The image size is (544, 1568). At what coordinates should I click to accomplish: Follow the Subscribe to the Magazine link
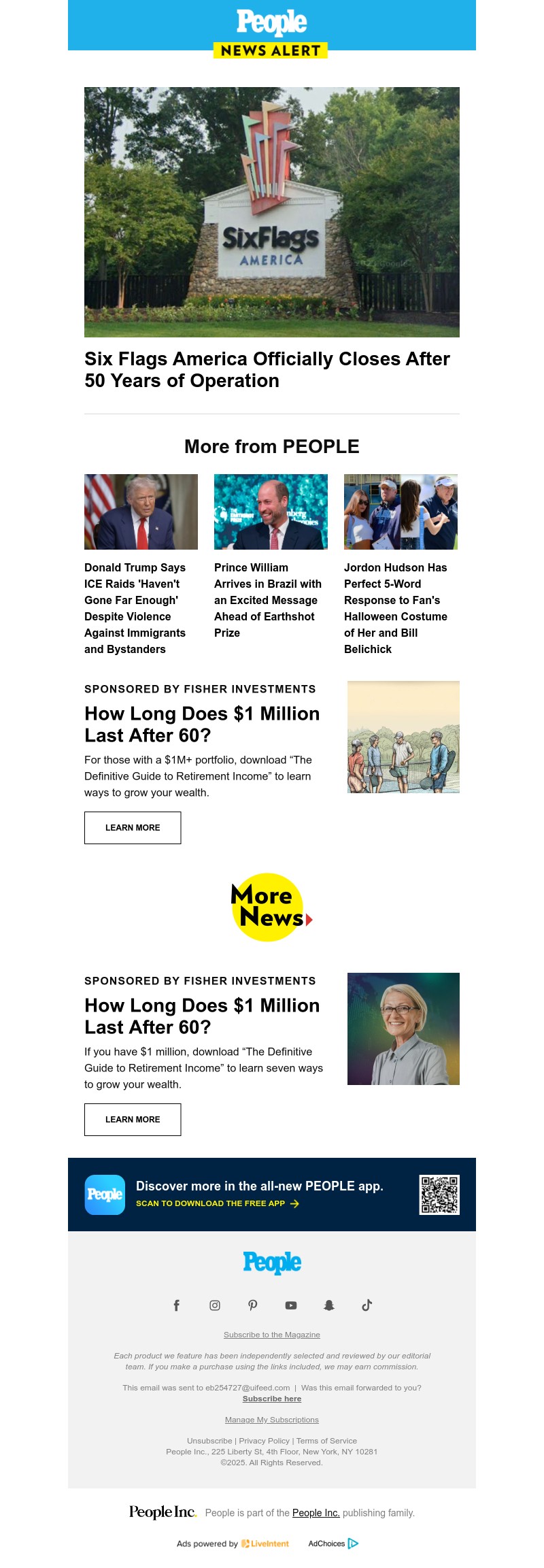click(x=272, y=1335)
